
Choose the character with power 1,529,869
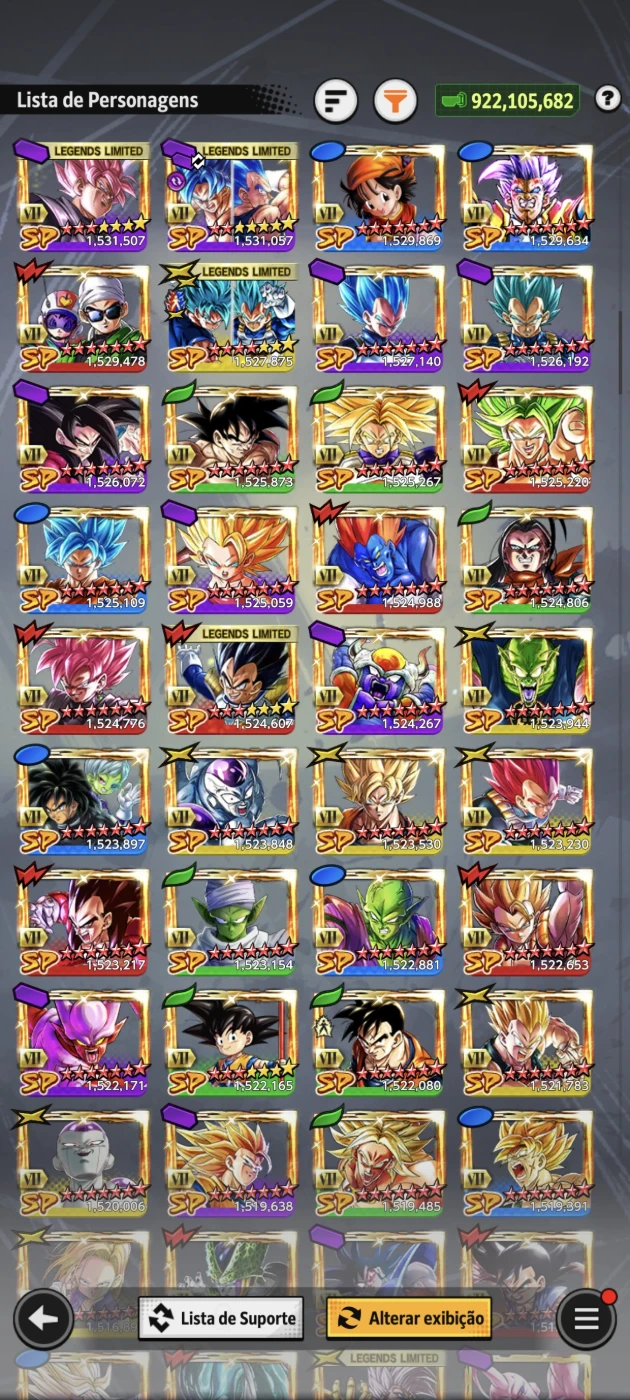(379, 197)
